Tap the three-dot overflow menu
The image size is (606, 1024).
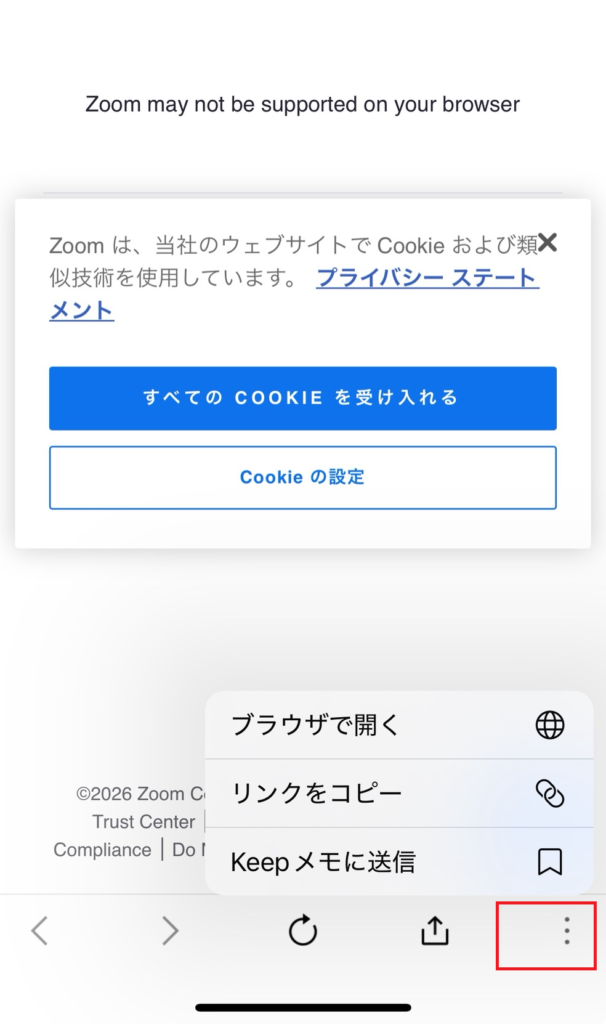point(566,931)
